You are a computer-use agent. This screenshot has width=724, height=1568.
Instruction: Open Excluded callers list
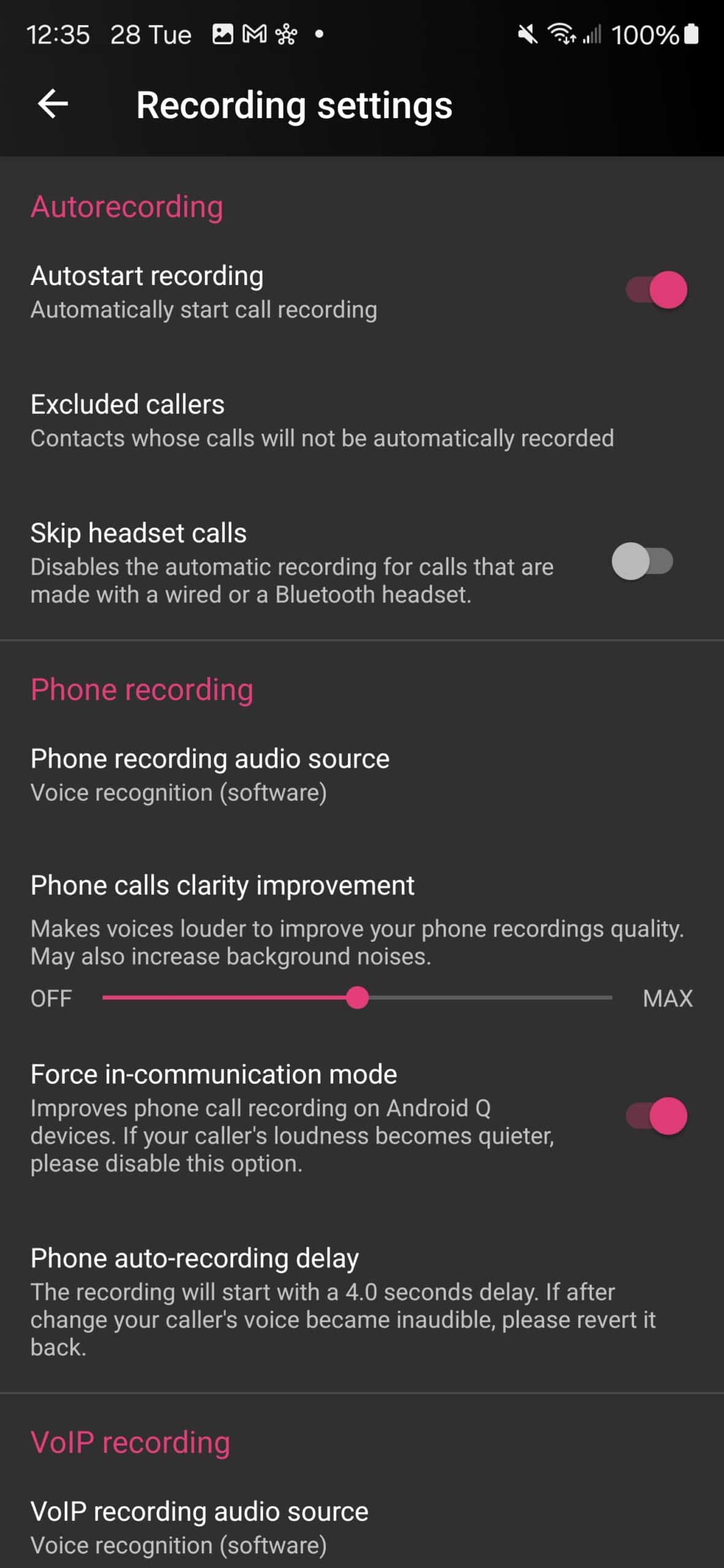click(362, 421)
